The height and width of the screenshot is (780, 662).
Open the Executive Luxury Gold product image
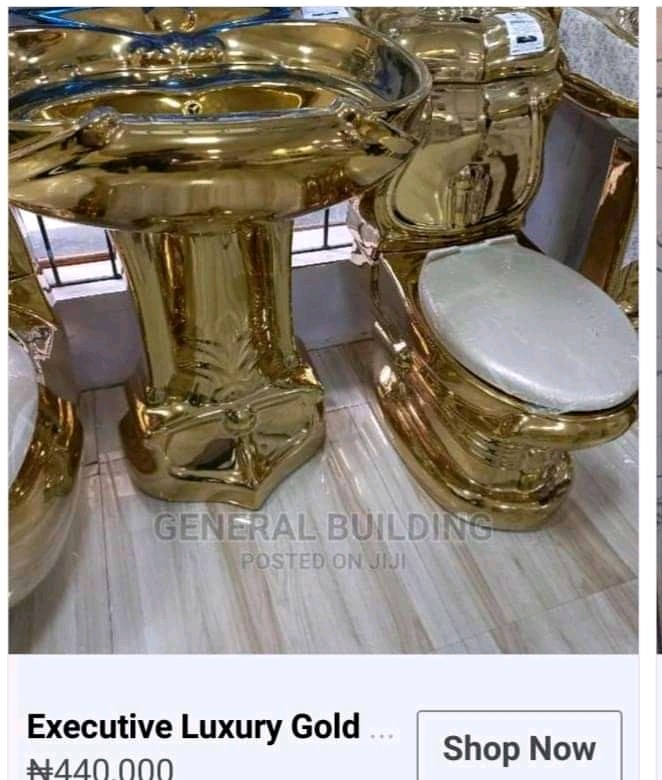pyautogui.click(x=323, y=330)
